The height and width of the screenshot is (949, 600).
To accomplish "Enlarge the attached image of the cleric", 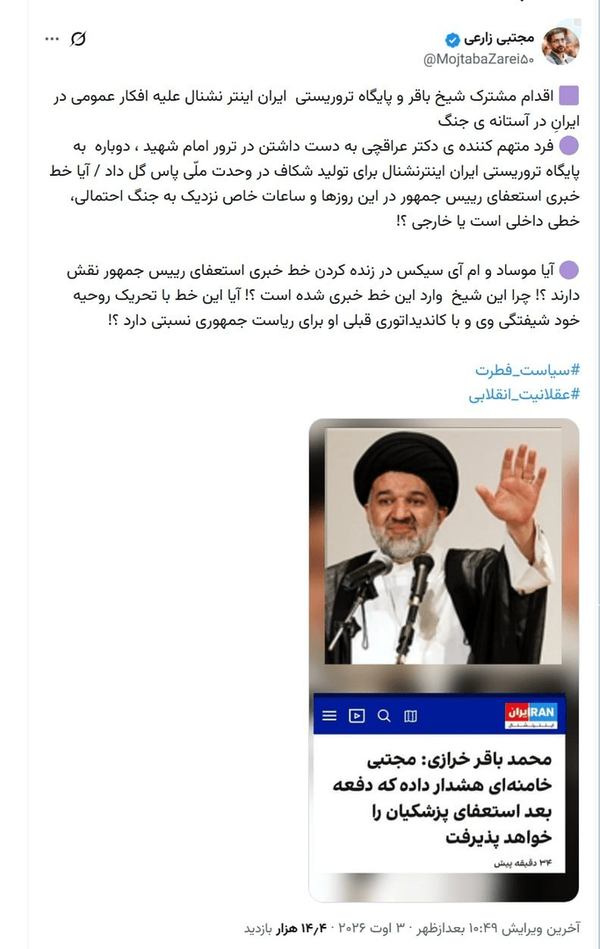I will (x=444, y=660).
